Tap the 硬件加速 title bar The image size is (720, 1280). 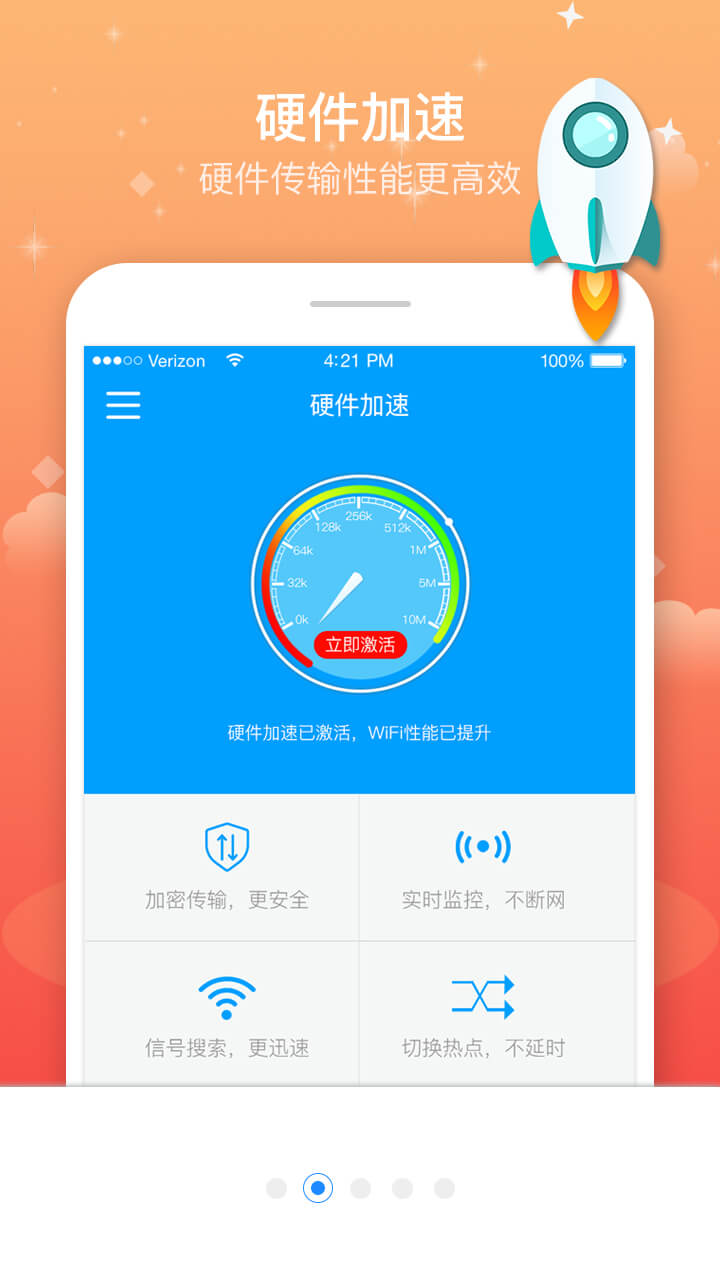coord(360,406)
